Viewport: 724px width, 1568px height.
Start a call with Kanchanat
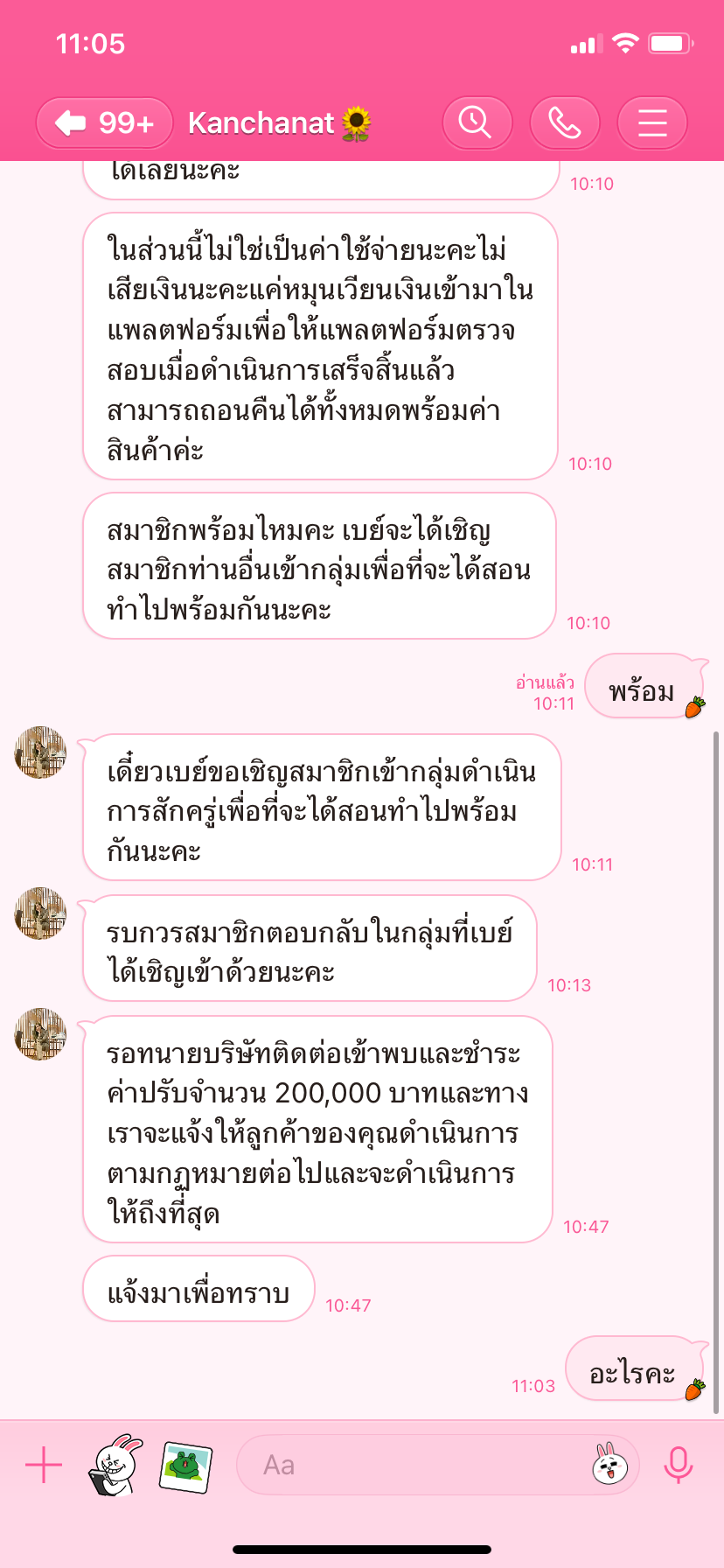tap(564, 122)
